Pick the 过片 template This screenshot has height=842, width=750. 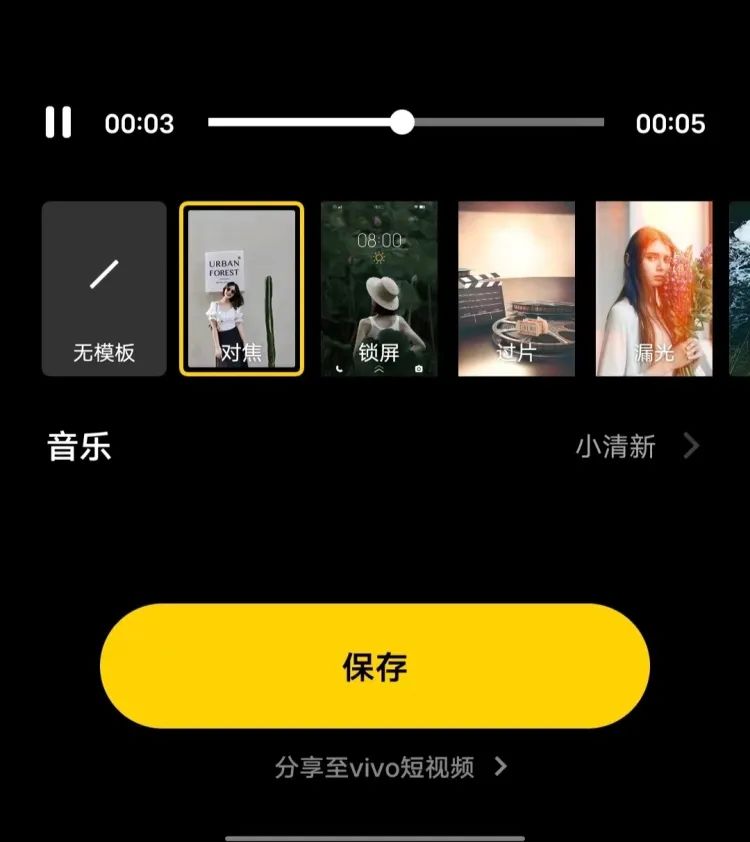point(516,289)
